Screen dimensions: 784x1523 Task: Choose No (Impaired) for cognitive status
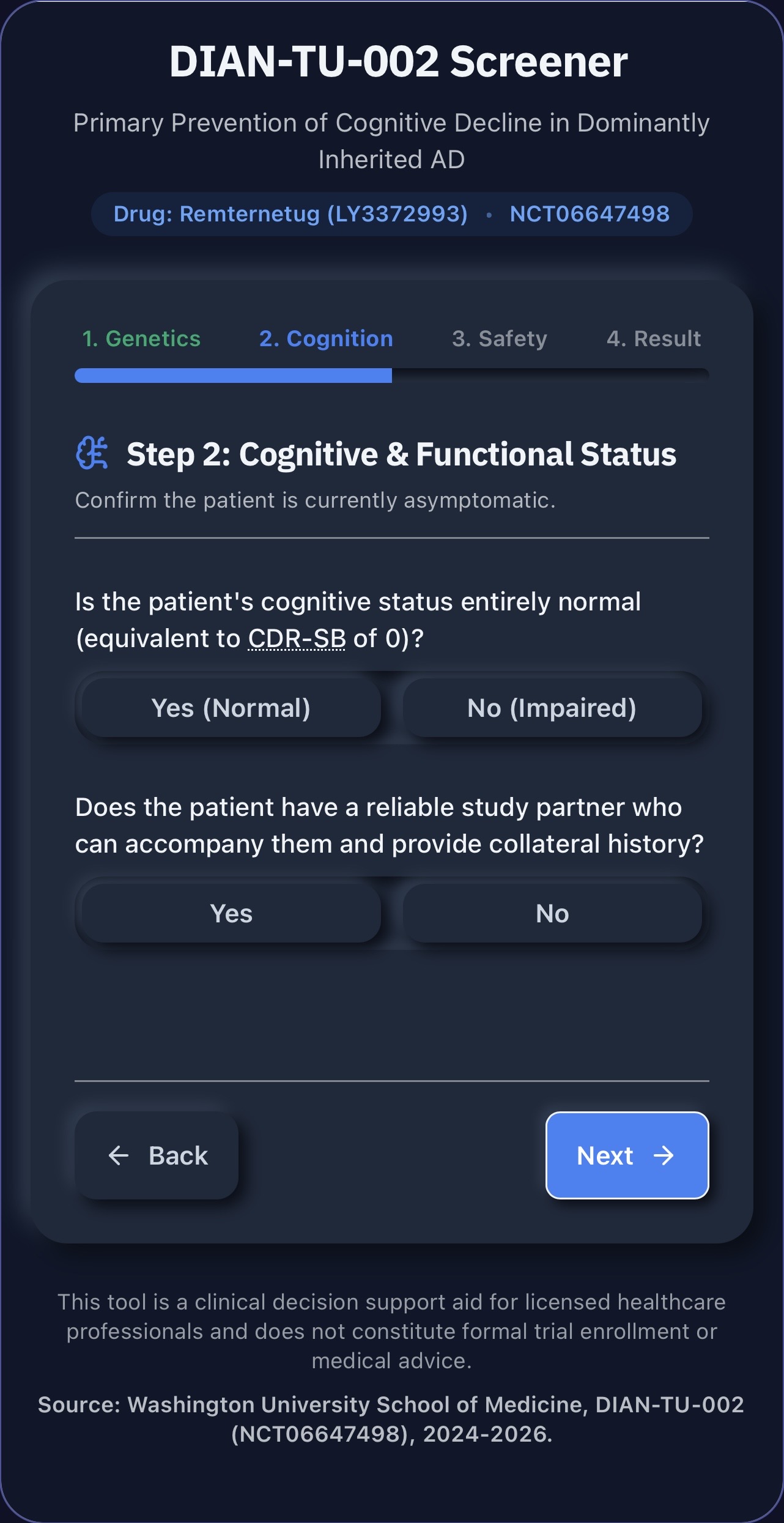pyautogui.click(x=552, y=708)
